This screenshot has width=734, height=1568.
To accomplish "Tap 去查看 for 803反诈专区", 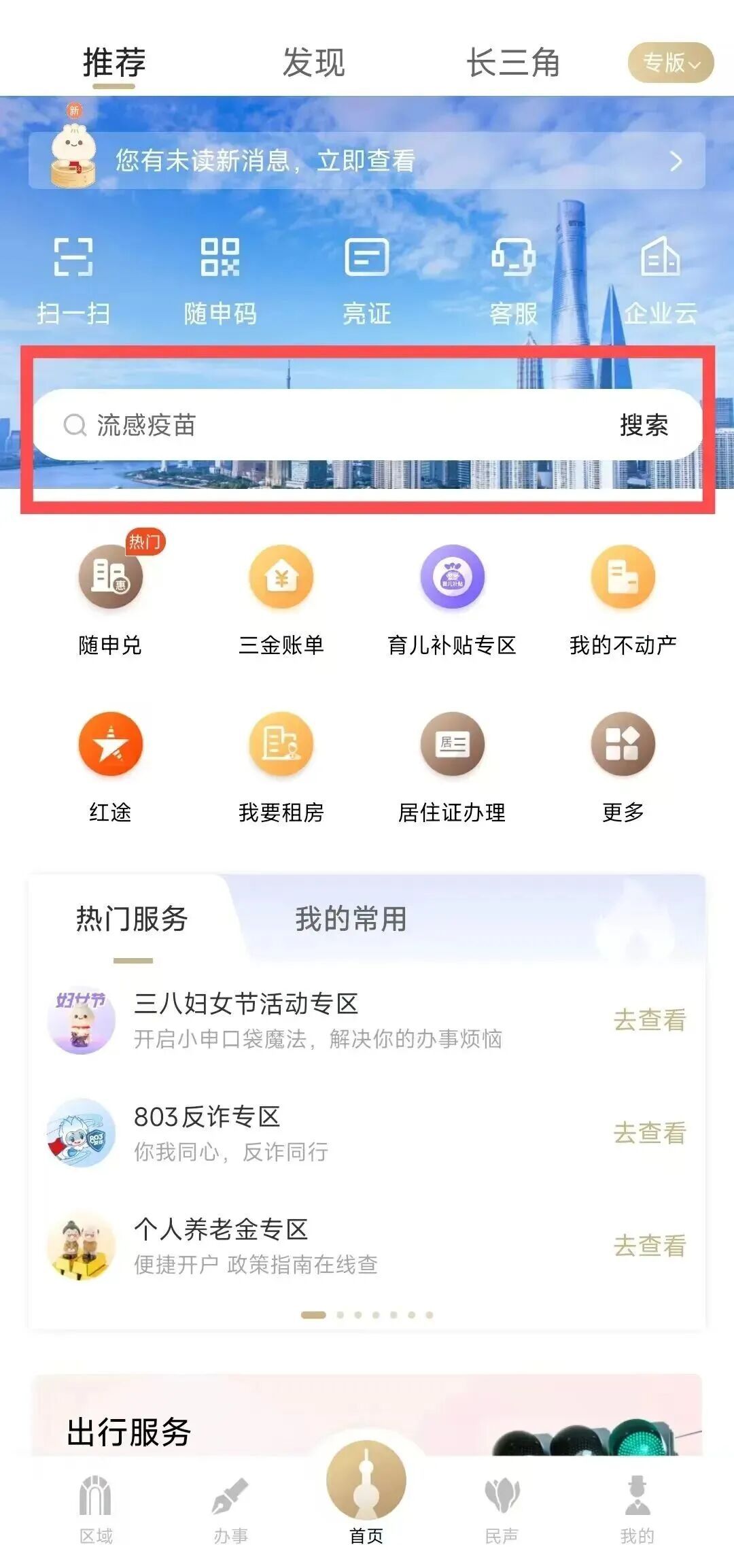I will point(649,1133).
